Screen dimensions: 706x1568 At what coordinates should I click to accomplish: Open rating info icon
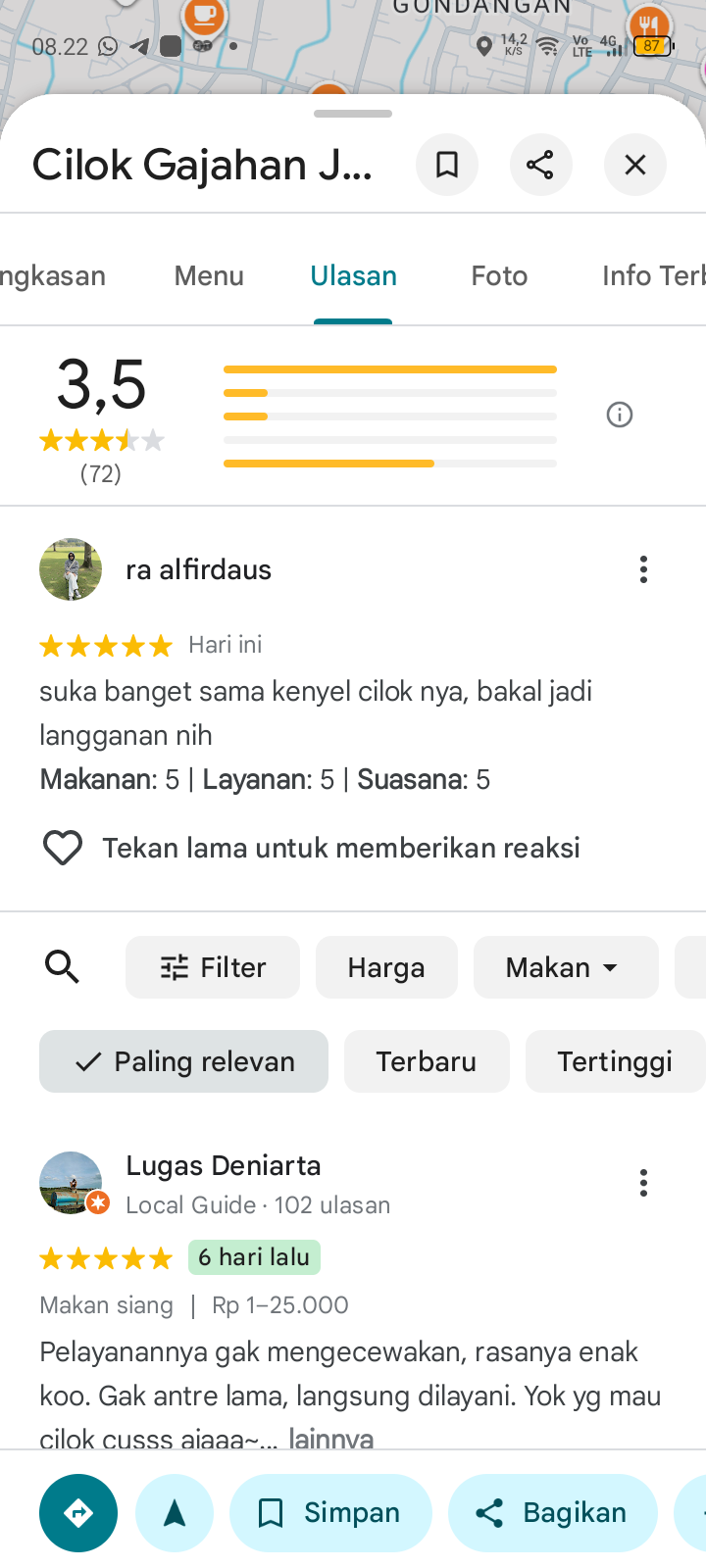pos(620,415)
